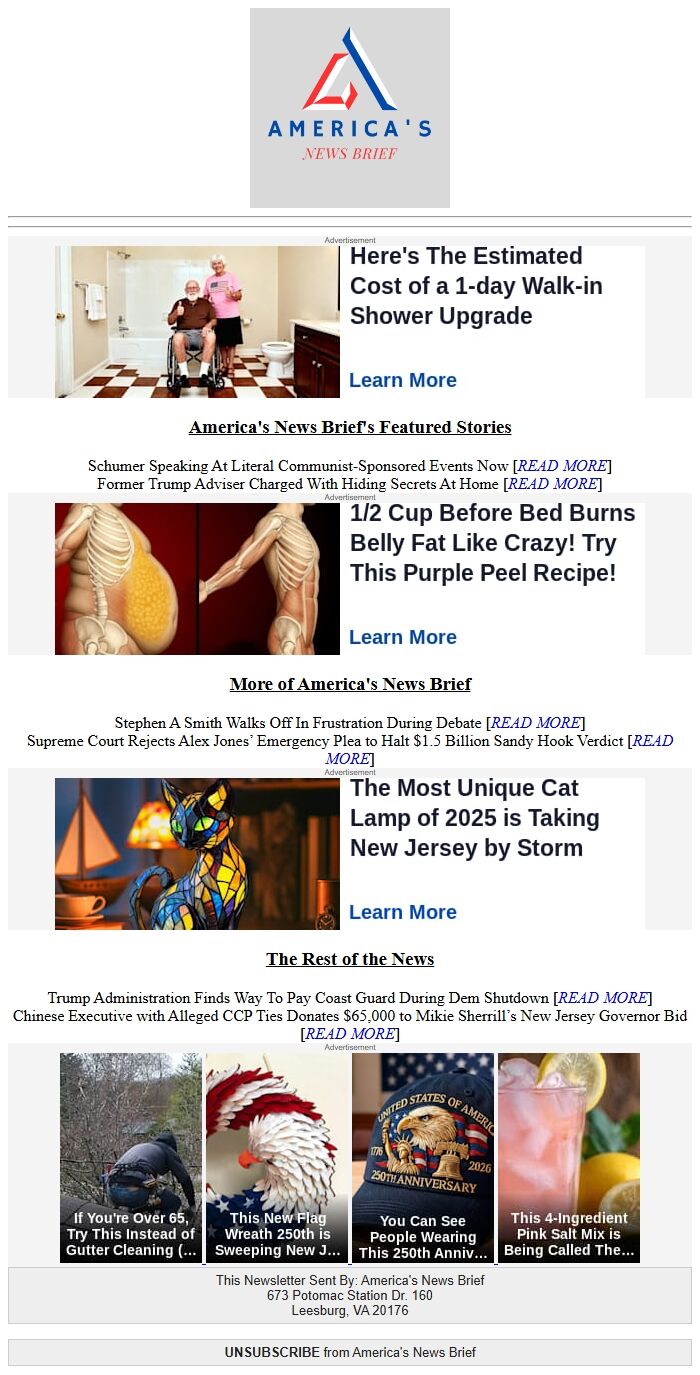Open the walk-in shower ad photo
This screenshot has height=1375, width=700.
click(197, 322)
